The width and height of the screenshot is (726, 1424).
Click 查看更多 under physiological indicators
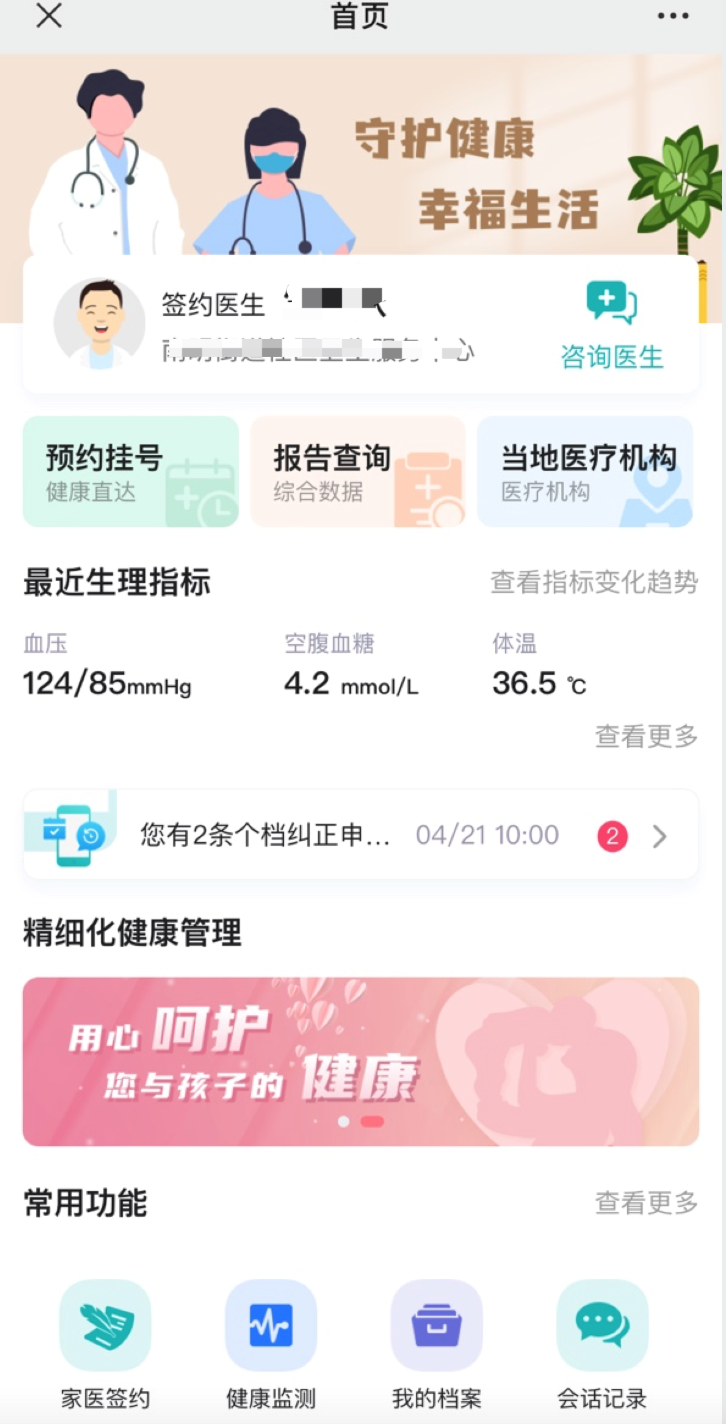[645, 736]
